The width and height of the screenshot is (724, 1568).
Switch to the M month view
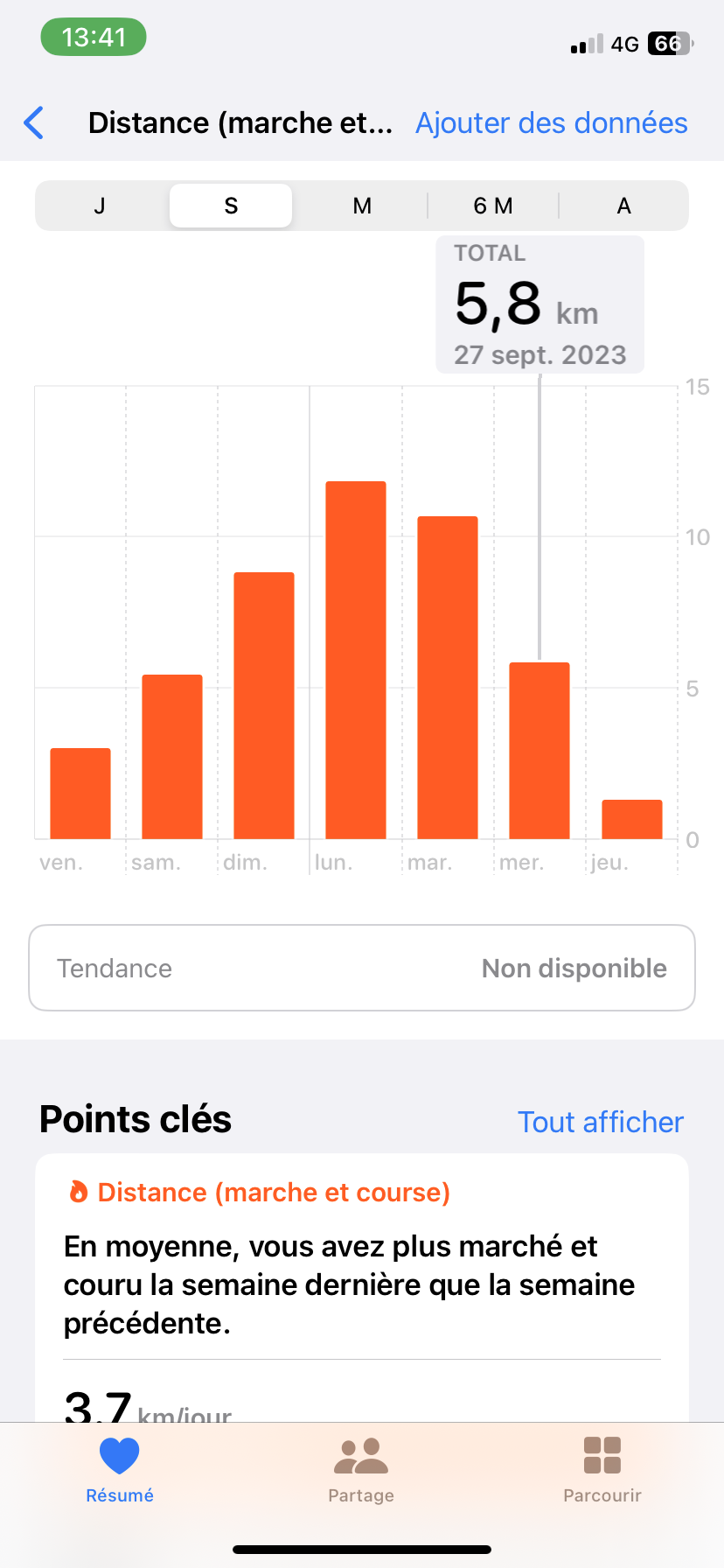[x=362, y=206]
